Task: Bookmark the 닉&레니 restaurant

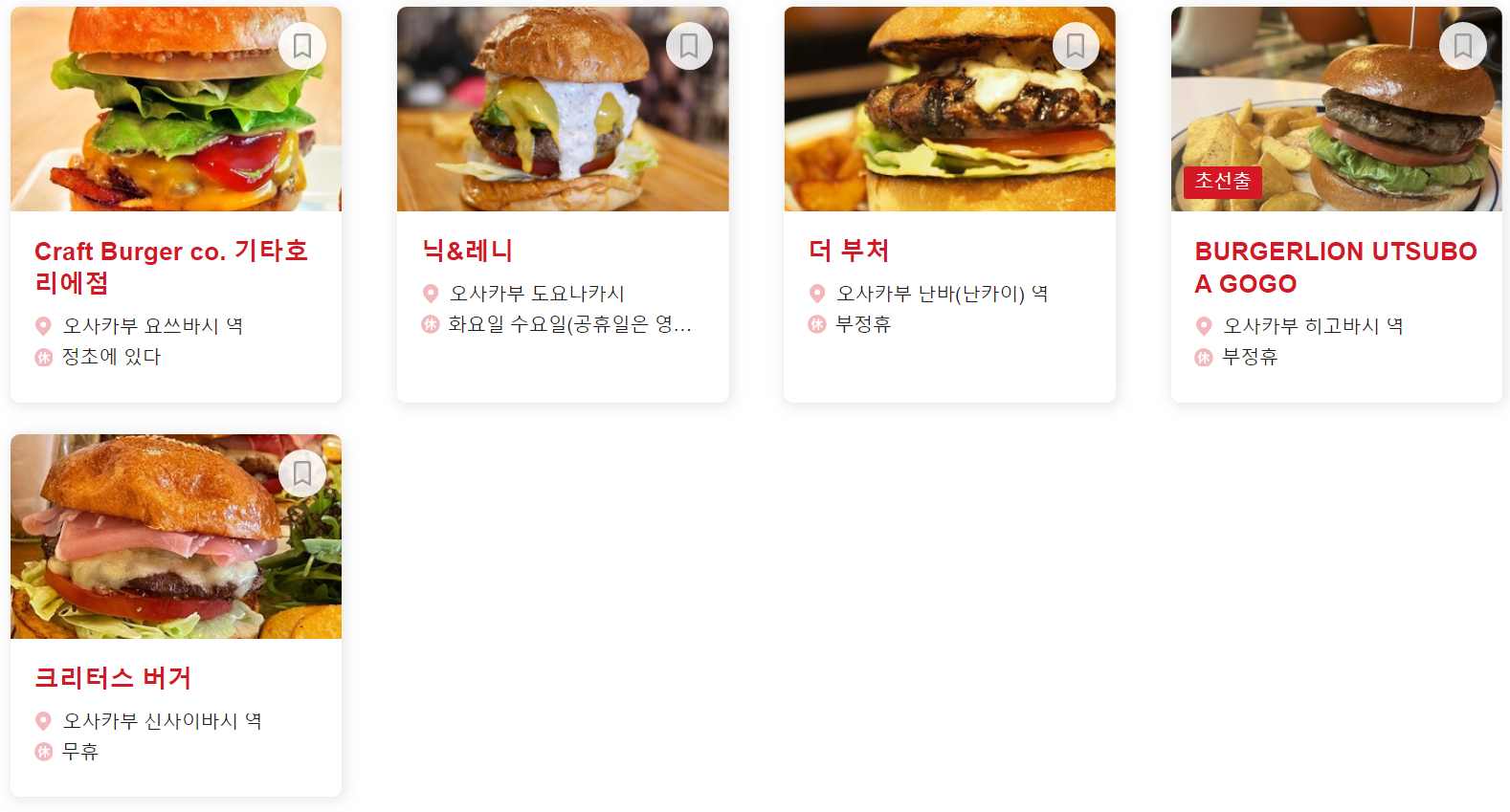Action: click(x=689, y=46)
